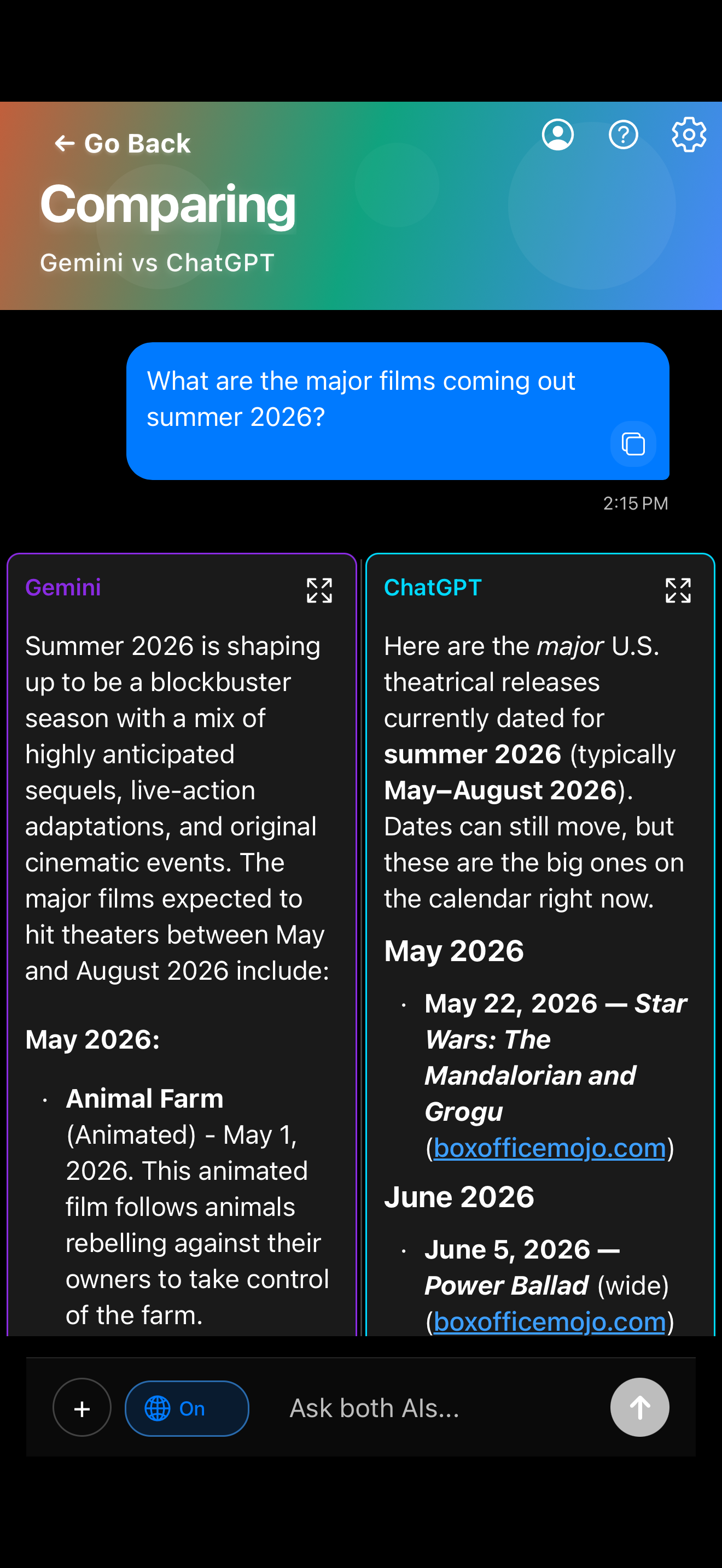This screenshot has width=722, height=1568.
Task: Tap the Go Back button
Action: [x=123, y=144]
